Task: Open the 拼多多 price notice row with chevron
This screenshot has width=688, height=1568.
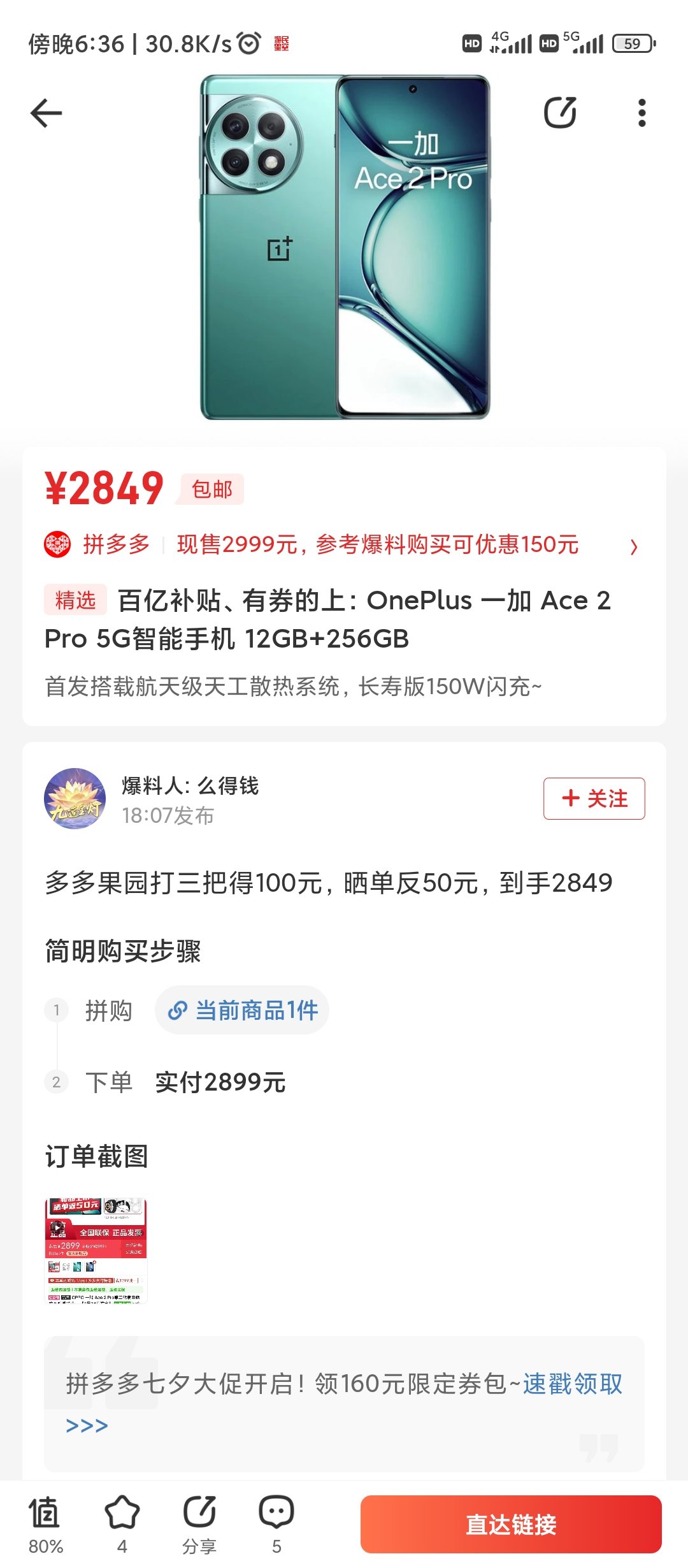Action: click(x=341, y=545)
